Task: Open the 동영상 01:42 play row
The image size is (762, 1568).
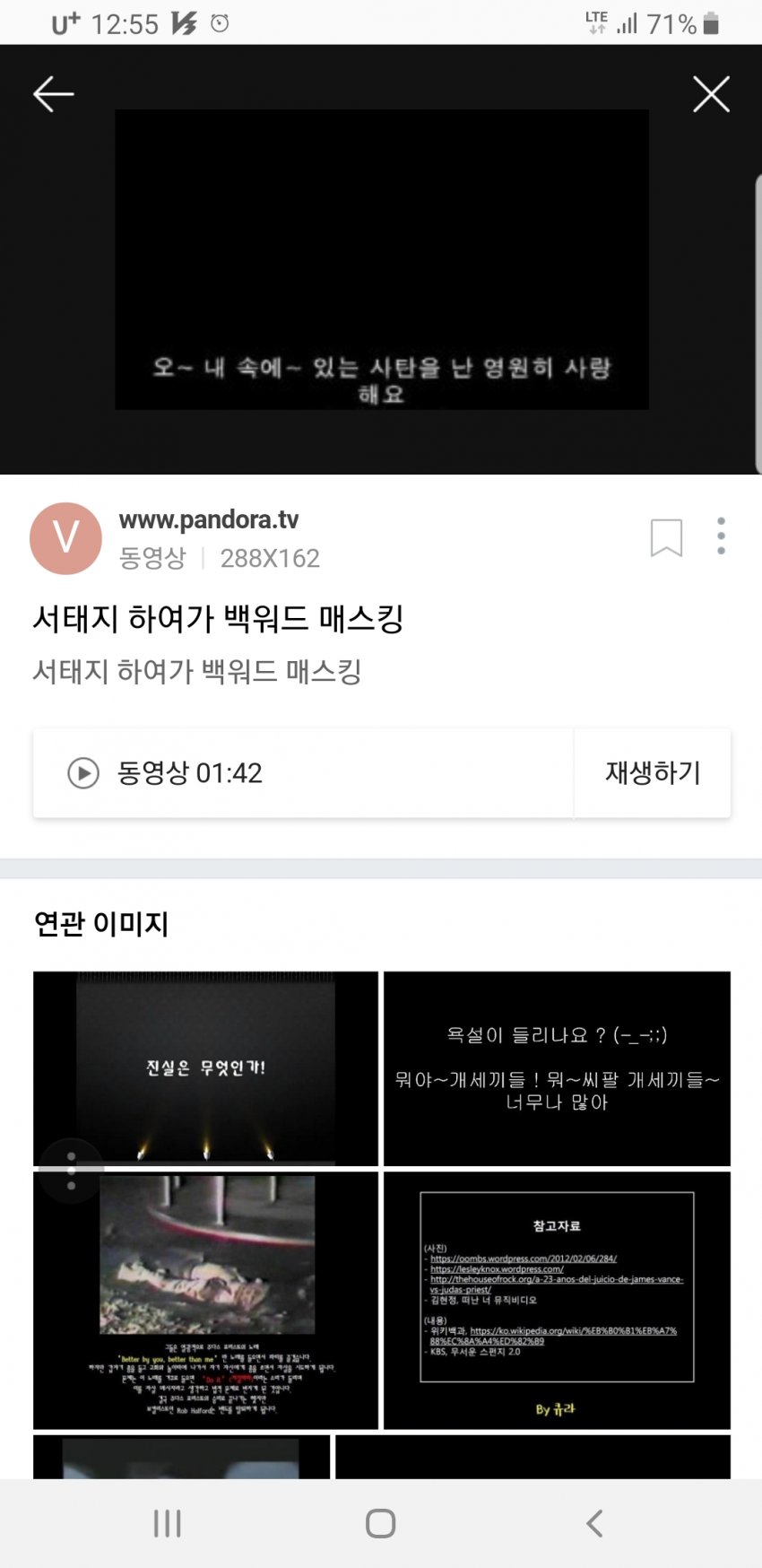Action: coord(303,773)
